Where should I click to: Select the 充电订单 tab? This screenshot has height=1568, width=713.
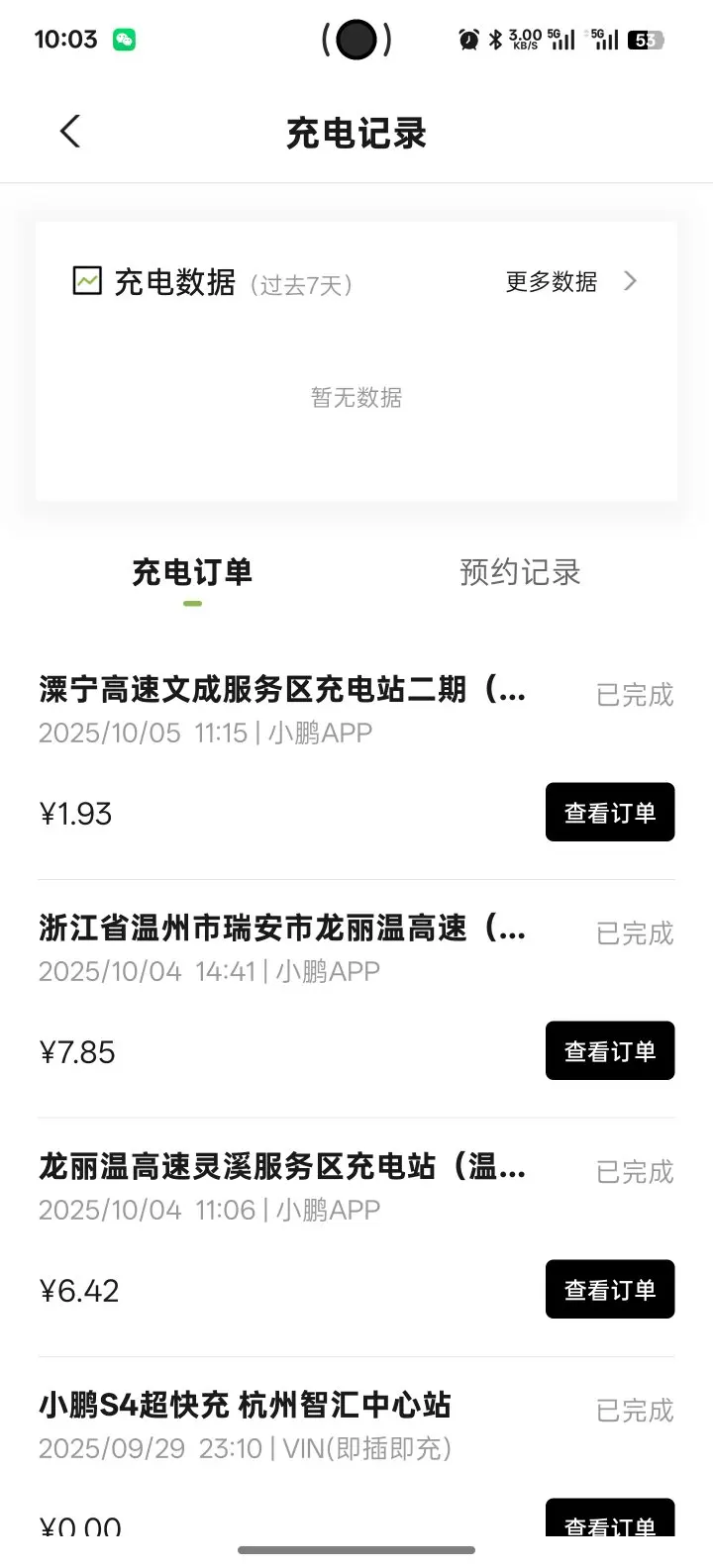pyautogui.click(x=192, y=572)
